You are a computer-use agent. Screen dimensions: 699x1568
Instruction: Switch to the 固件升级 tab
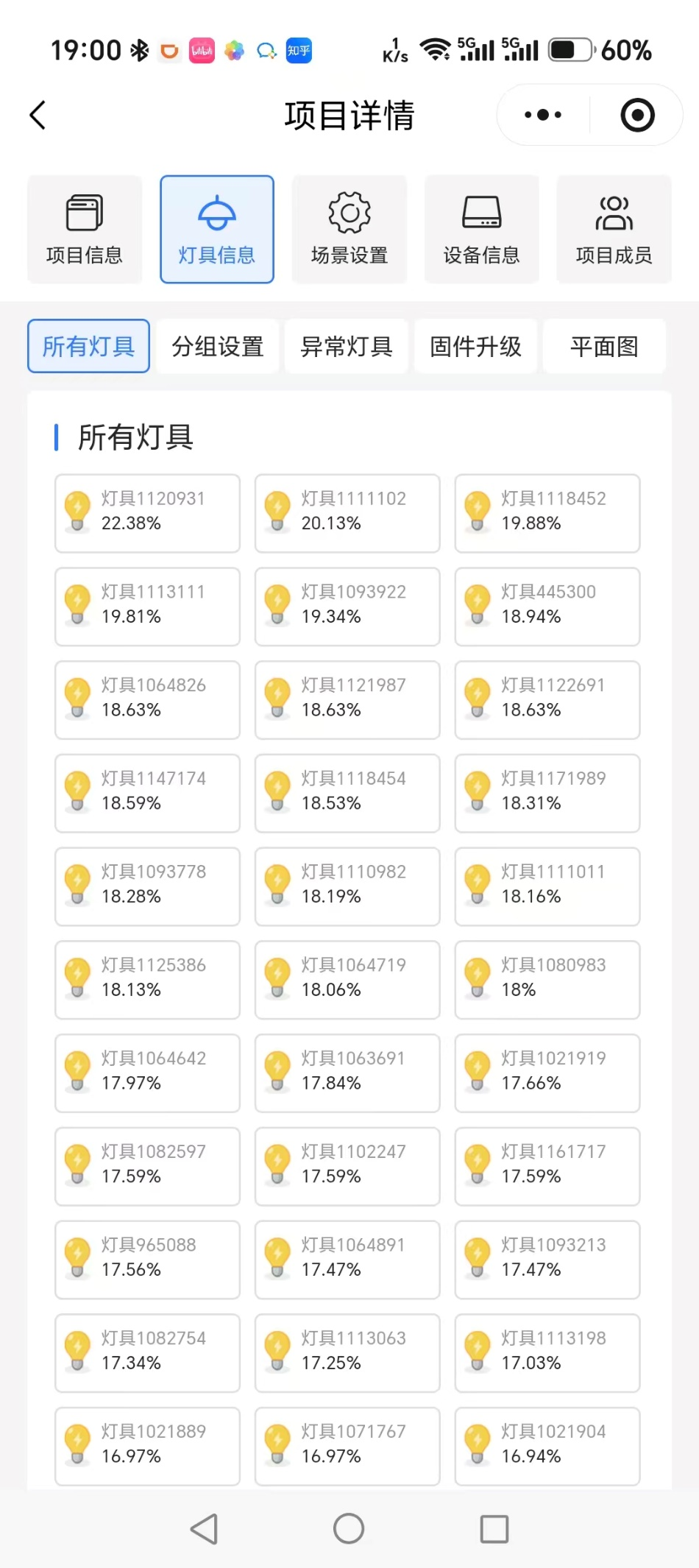pos(475,346)
